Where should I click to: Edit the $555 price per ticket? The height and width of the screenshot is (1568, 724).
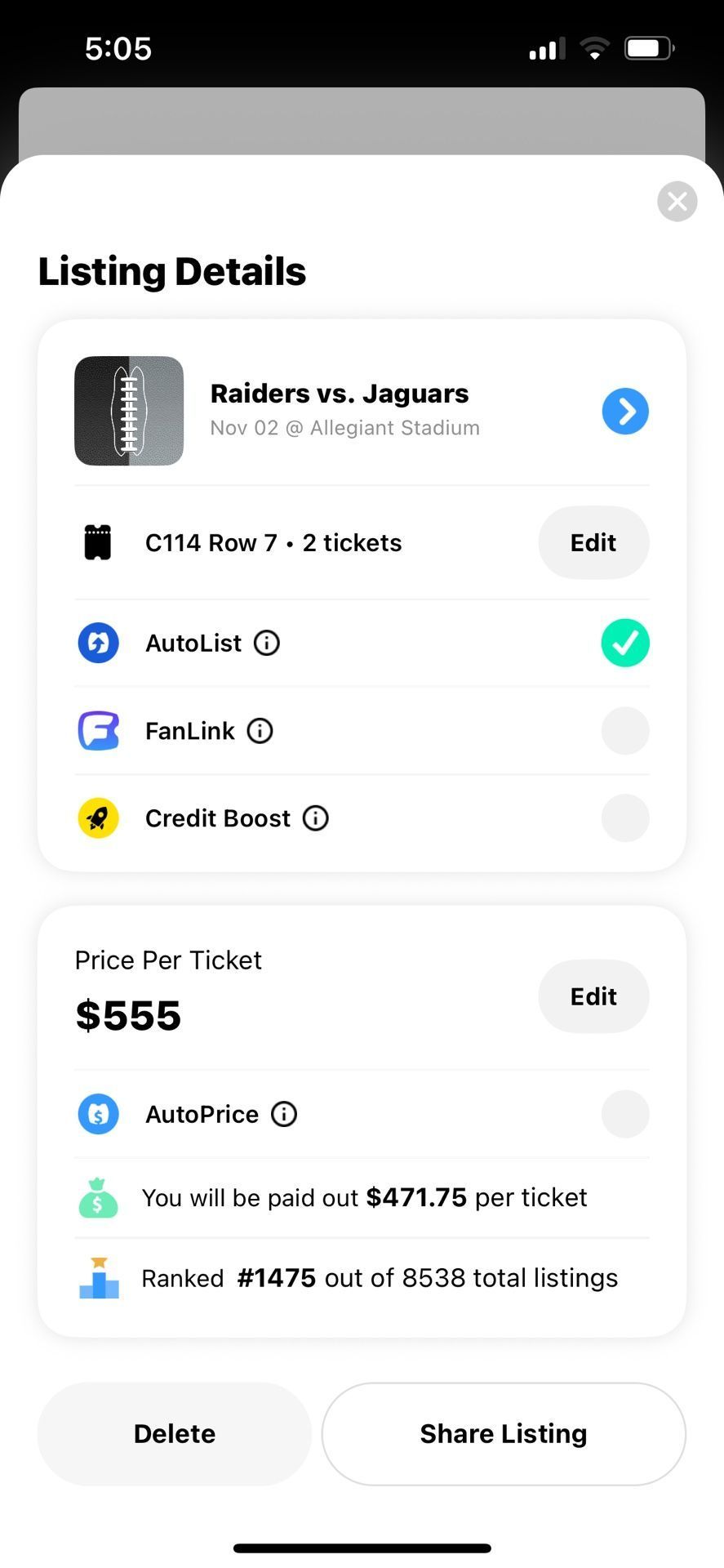(x=593, y=996)
